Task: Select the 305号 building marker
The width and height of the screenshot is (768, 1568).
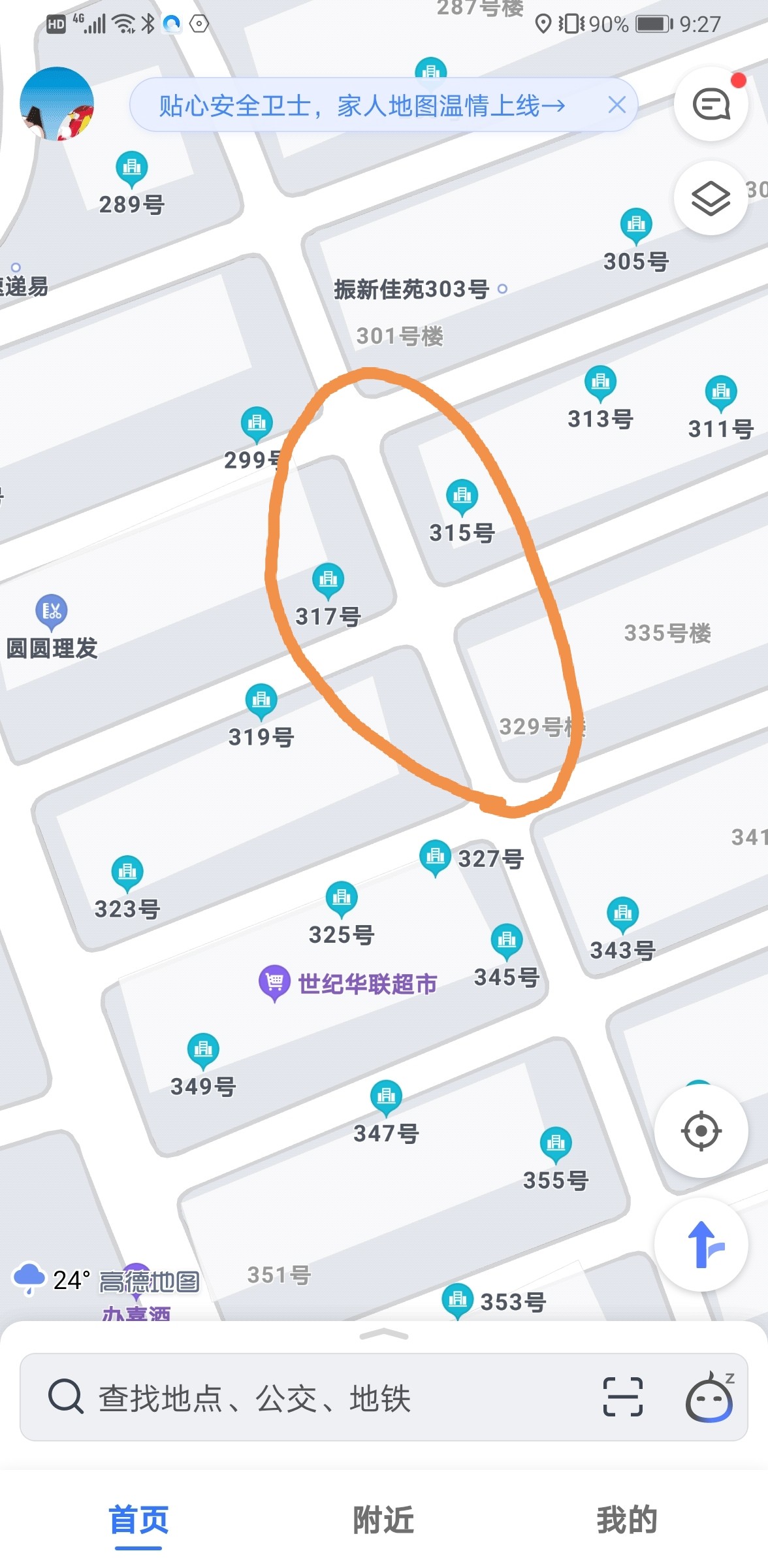Action: tap(636, 225)
